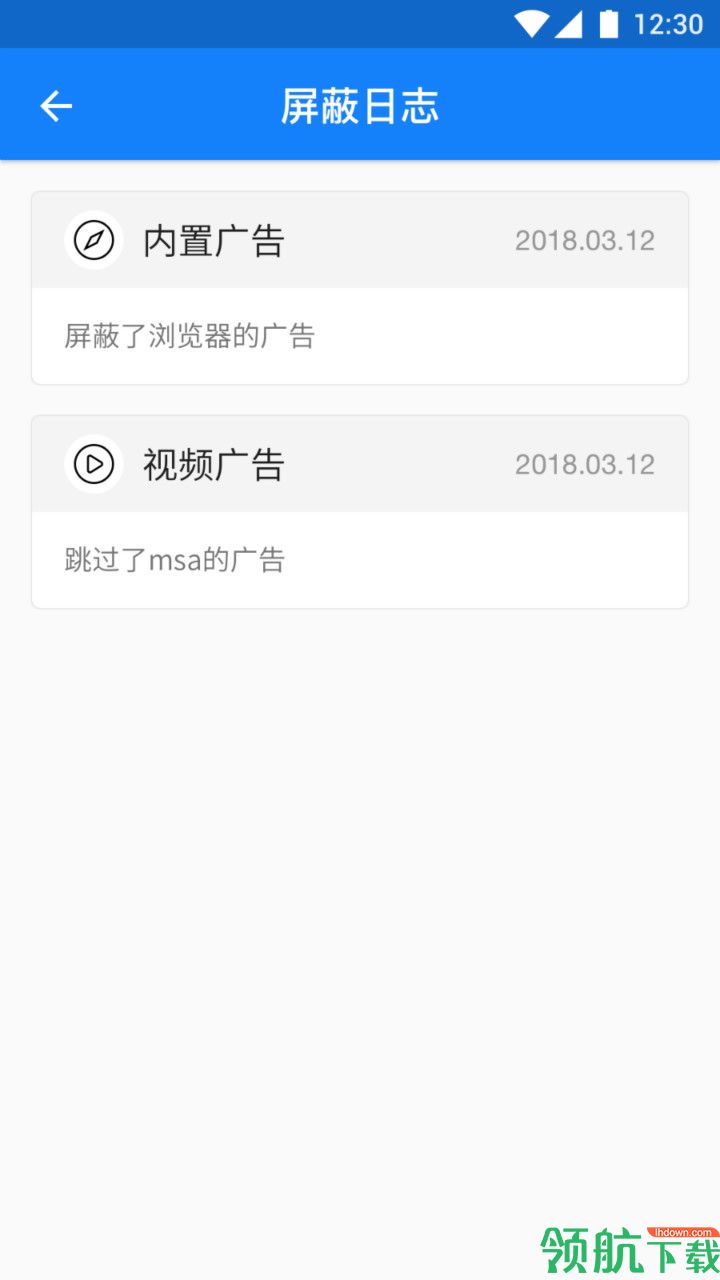
Task: Open the 内置广告 log entry
Action: tap(360, 287)
